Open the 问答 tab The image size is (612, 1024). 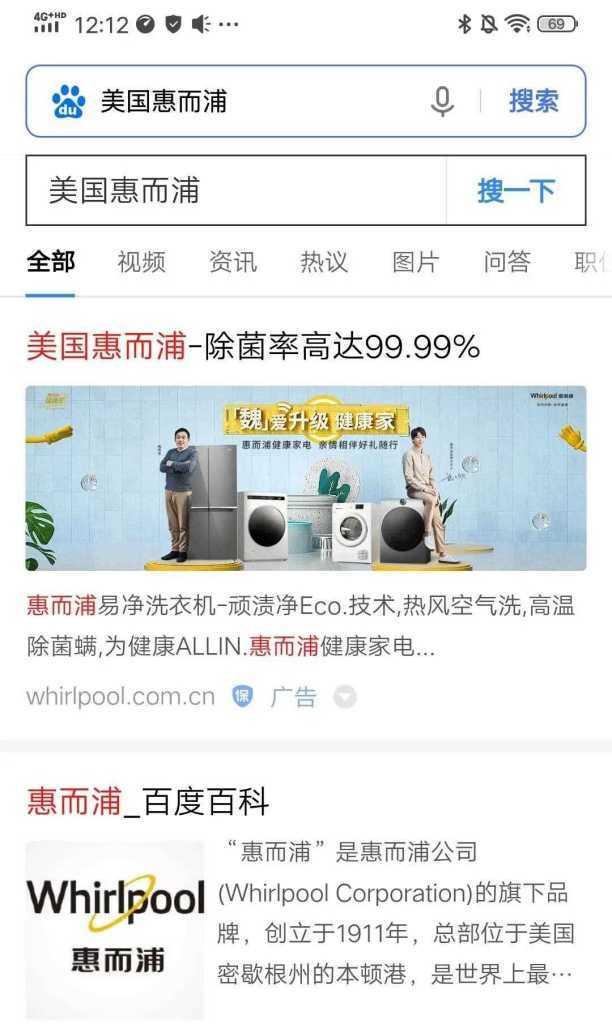point(507,262)
